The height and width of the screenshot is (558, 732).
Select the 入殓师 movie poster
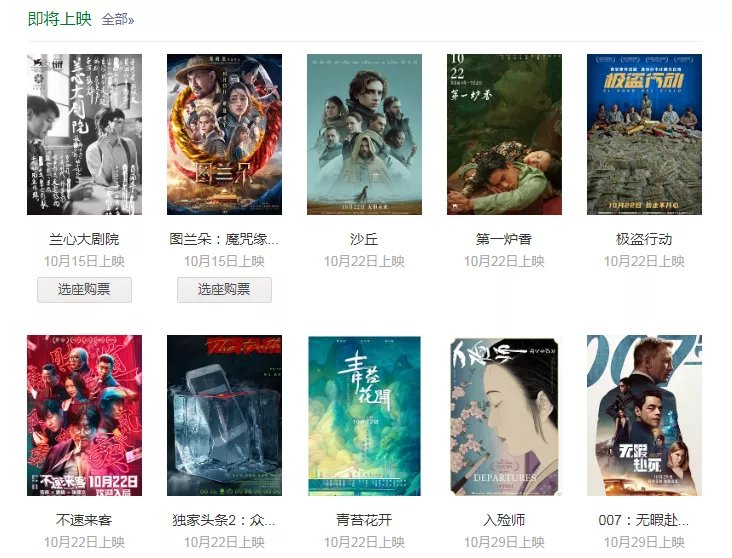coord(504,415)
